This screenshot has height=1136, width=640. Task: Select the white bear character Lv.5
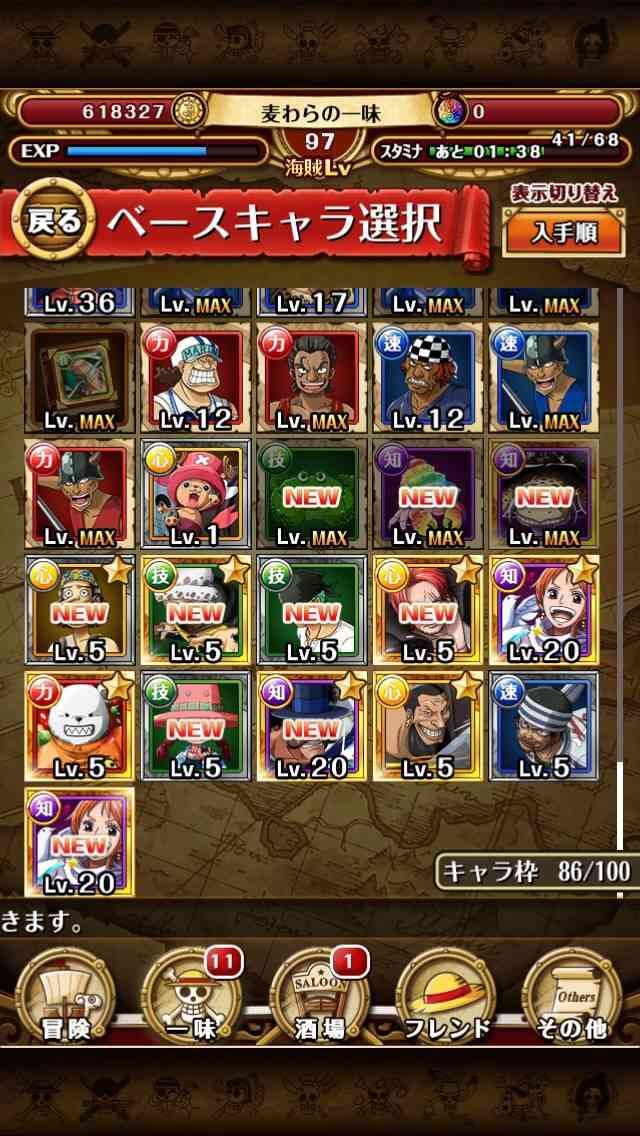tap(80, 726)
